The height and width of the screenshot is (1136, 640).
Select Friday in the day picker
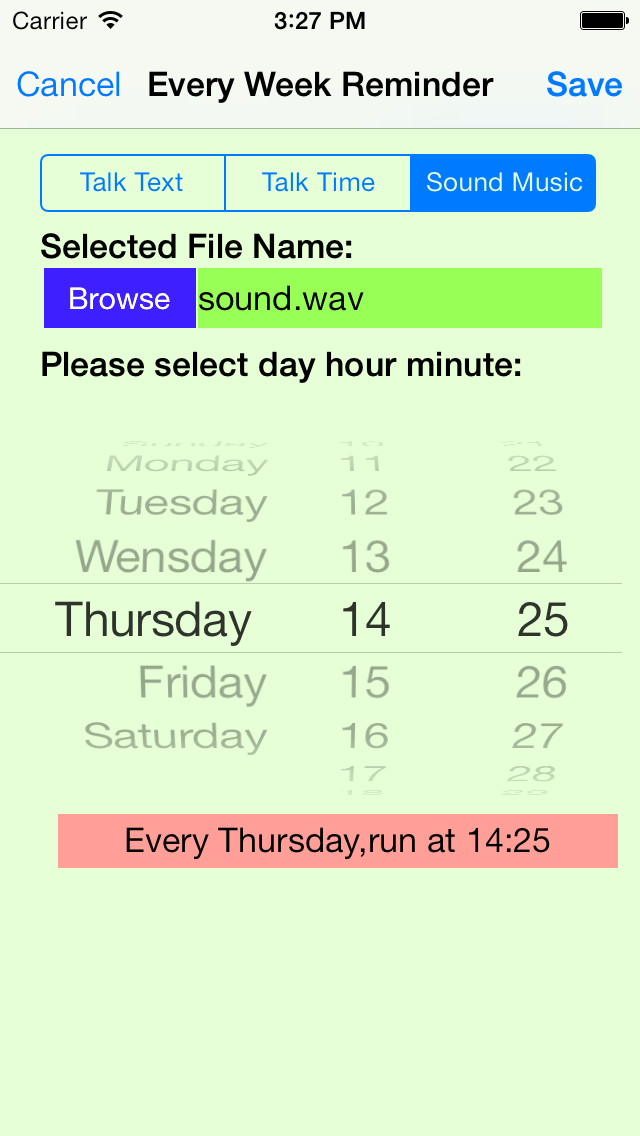202,682
